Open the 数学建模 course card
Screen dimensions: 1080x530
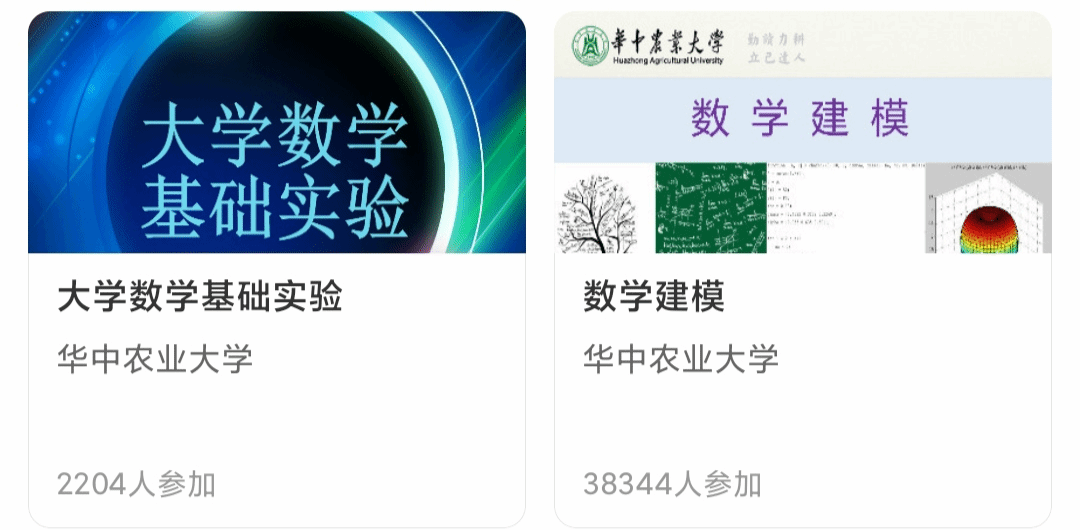tap(802, 268)
